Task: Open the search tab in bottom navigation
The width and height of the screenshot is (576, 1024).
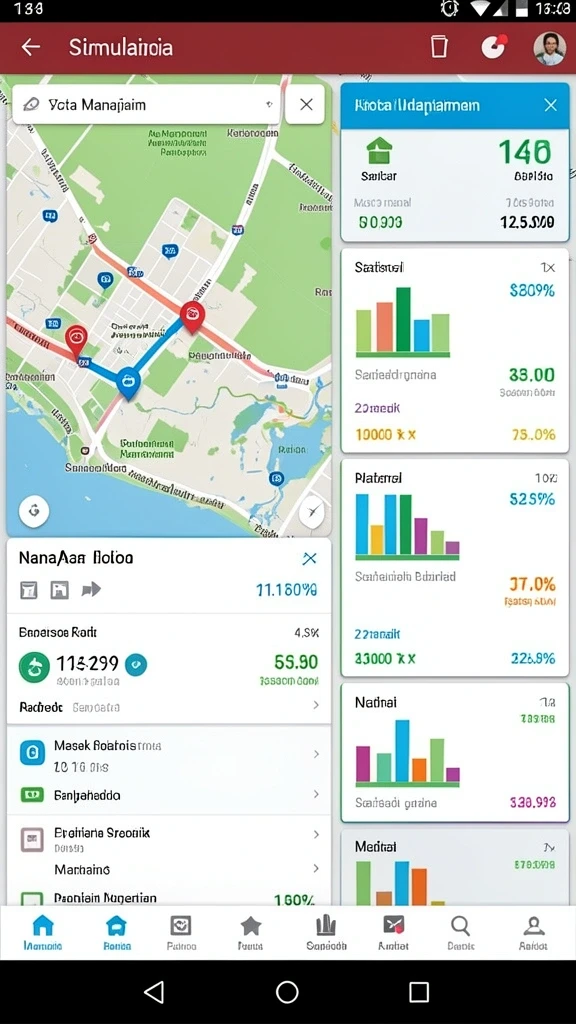Action: click(x=460, y=933)
